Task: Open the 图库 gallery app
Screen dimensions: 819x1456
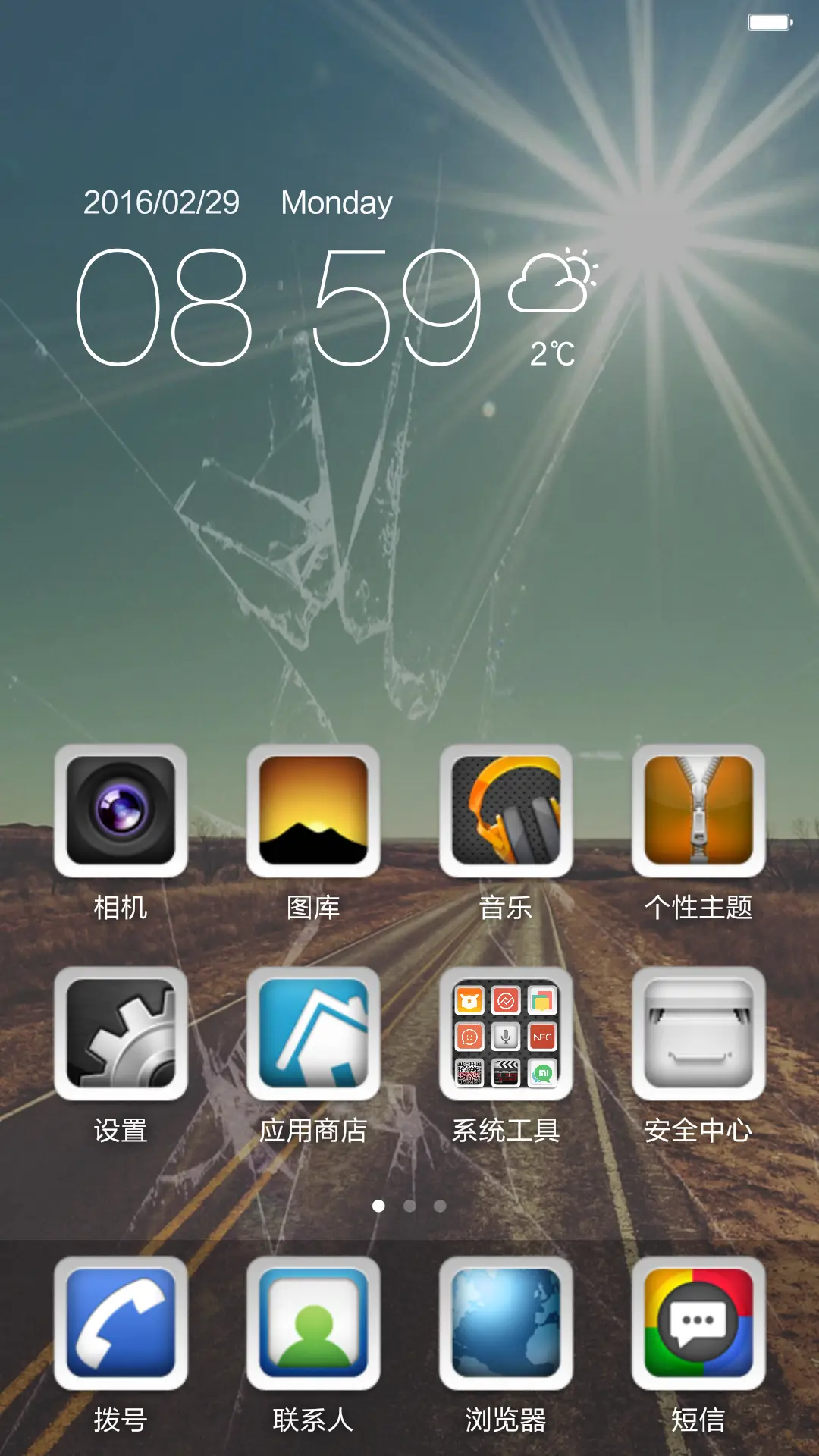Action: tap(313, 811)
